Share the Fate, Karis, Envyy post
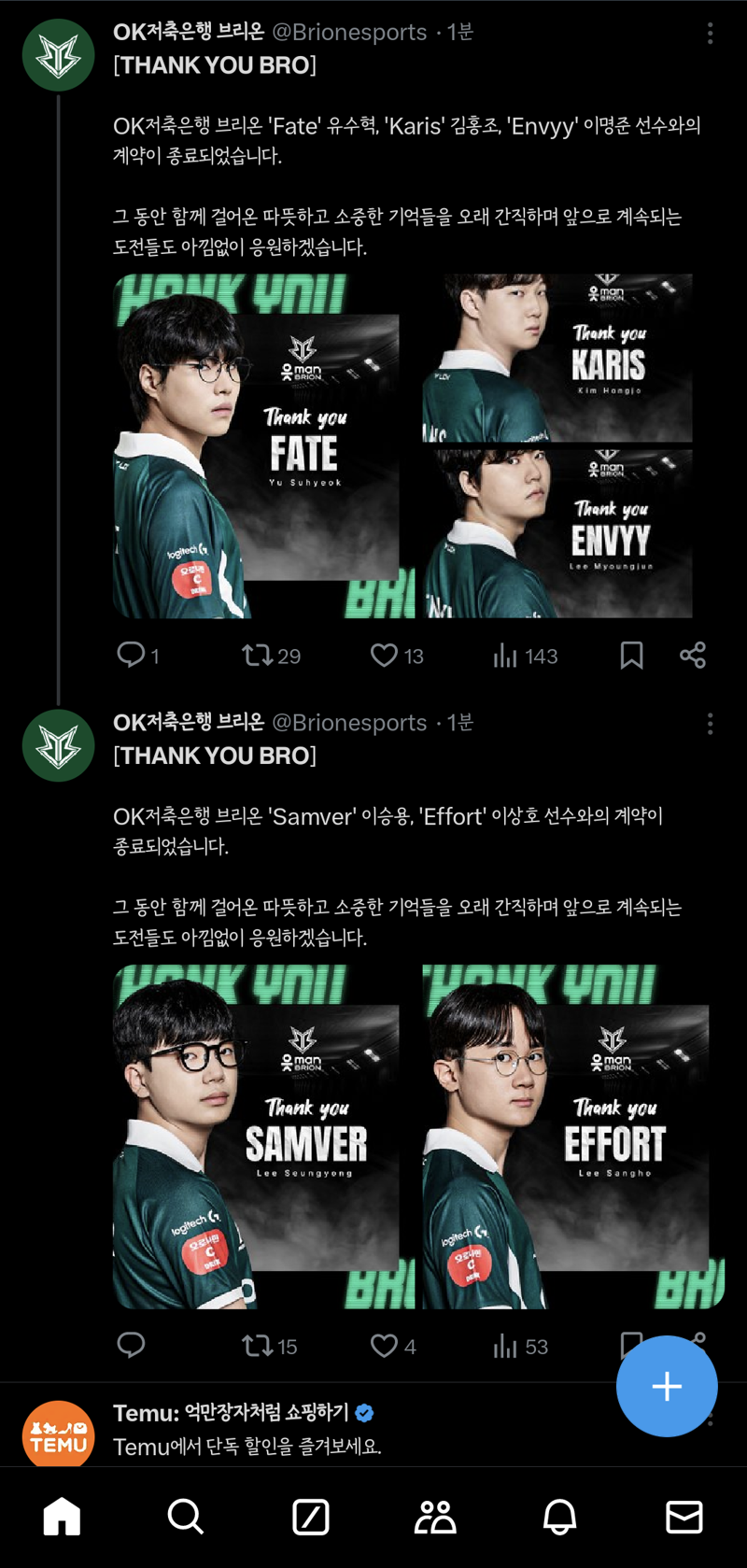The image size is (747, 1568). tap(693, 655)
